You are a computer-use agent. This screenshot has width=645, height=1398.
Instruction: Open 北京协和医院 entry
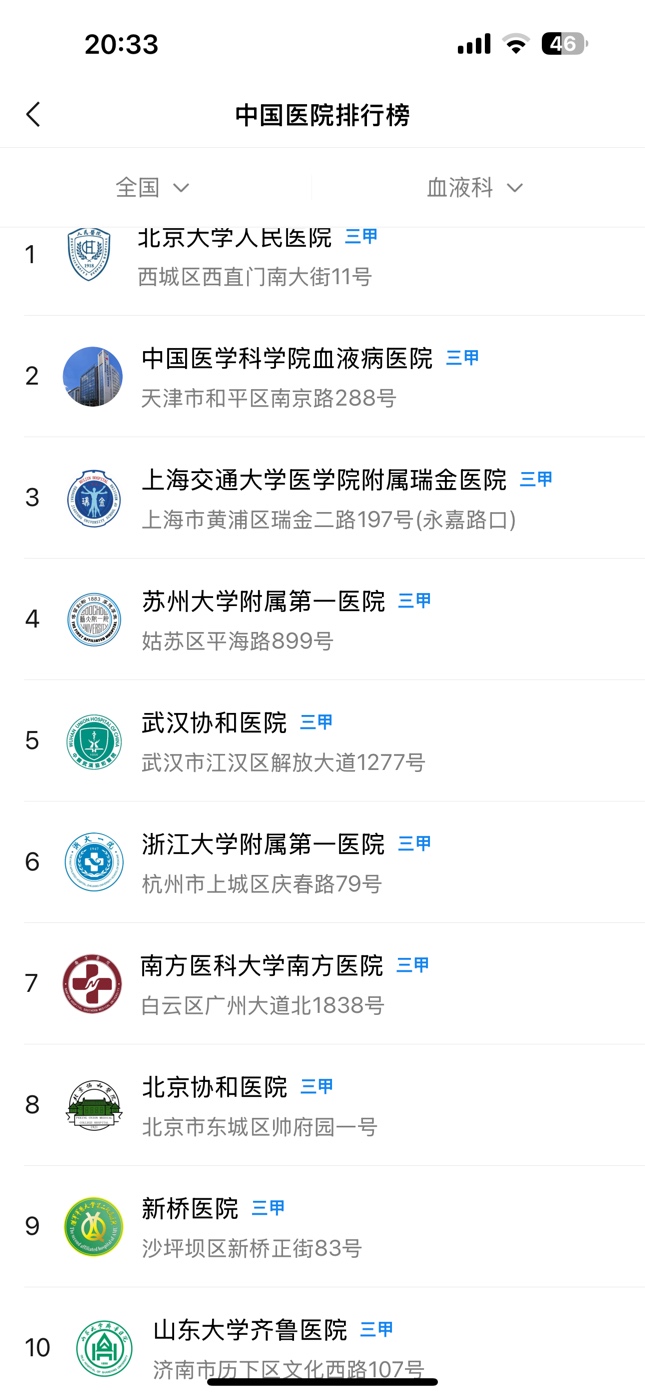pyautogui.click(x=322, y=1105)
